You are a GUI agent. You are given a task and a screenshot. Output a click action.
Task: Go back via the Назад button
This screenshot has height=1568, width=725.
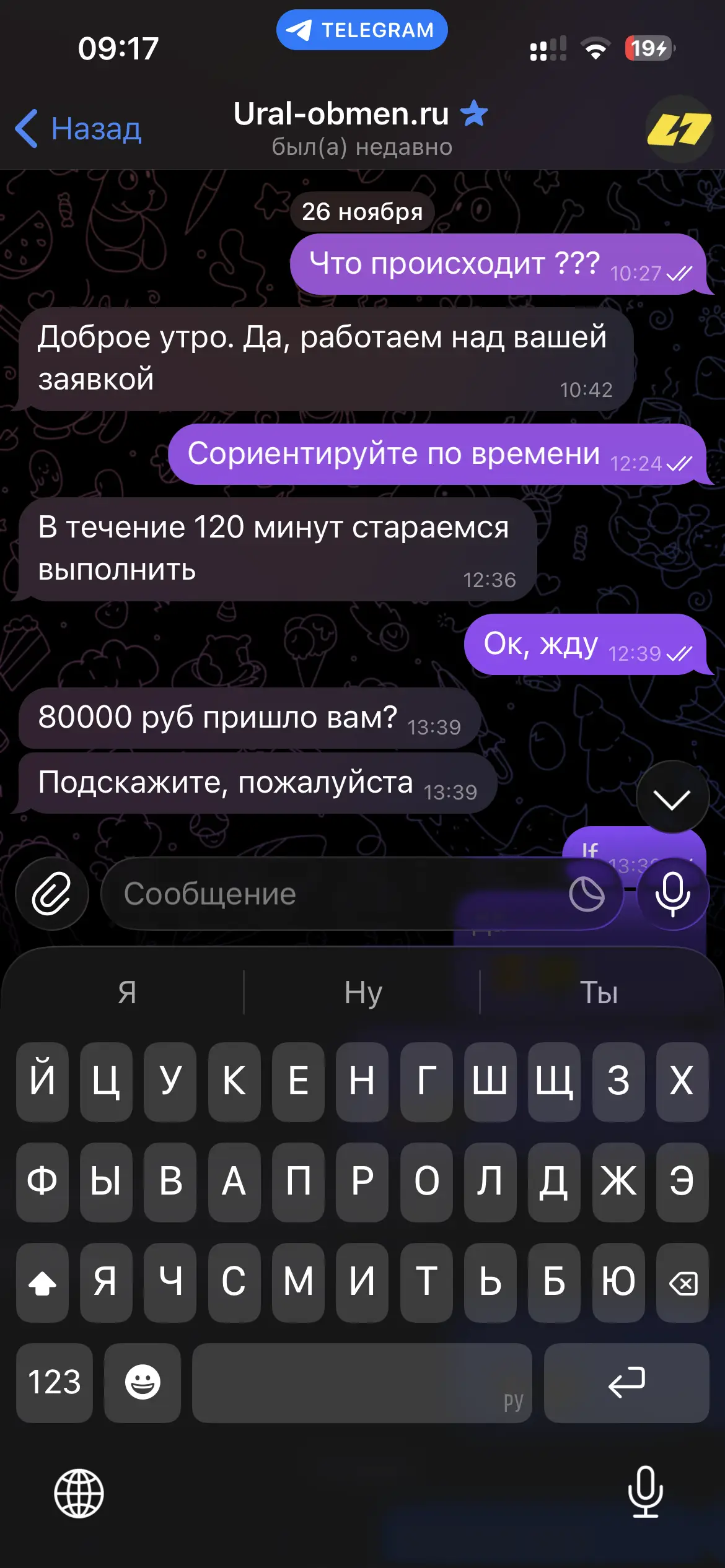[79, 129]
